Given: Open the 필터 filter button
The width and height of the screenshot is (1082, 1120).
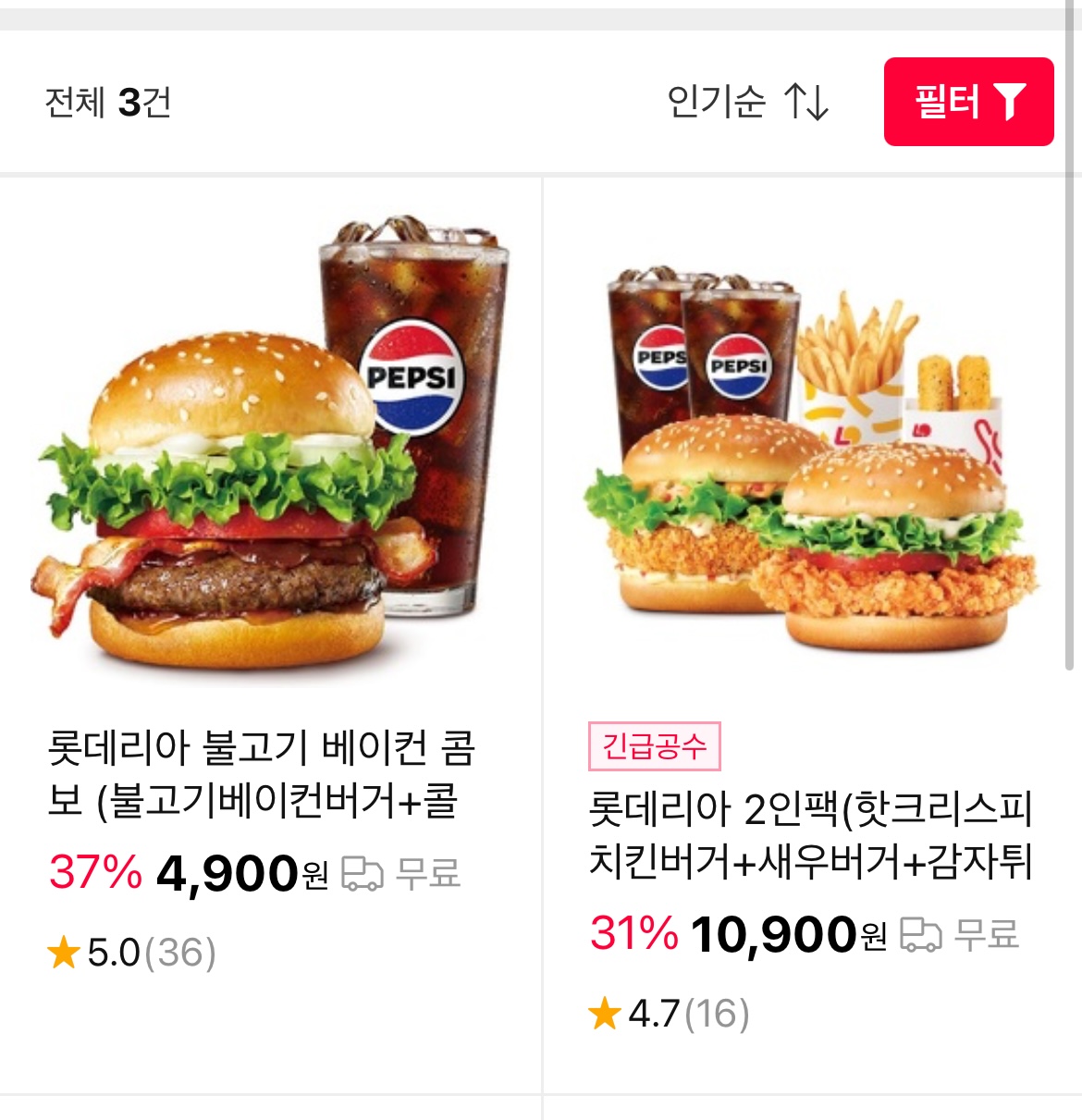Looking at the screenshot, I should tap(968, 102).
